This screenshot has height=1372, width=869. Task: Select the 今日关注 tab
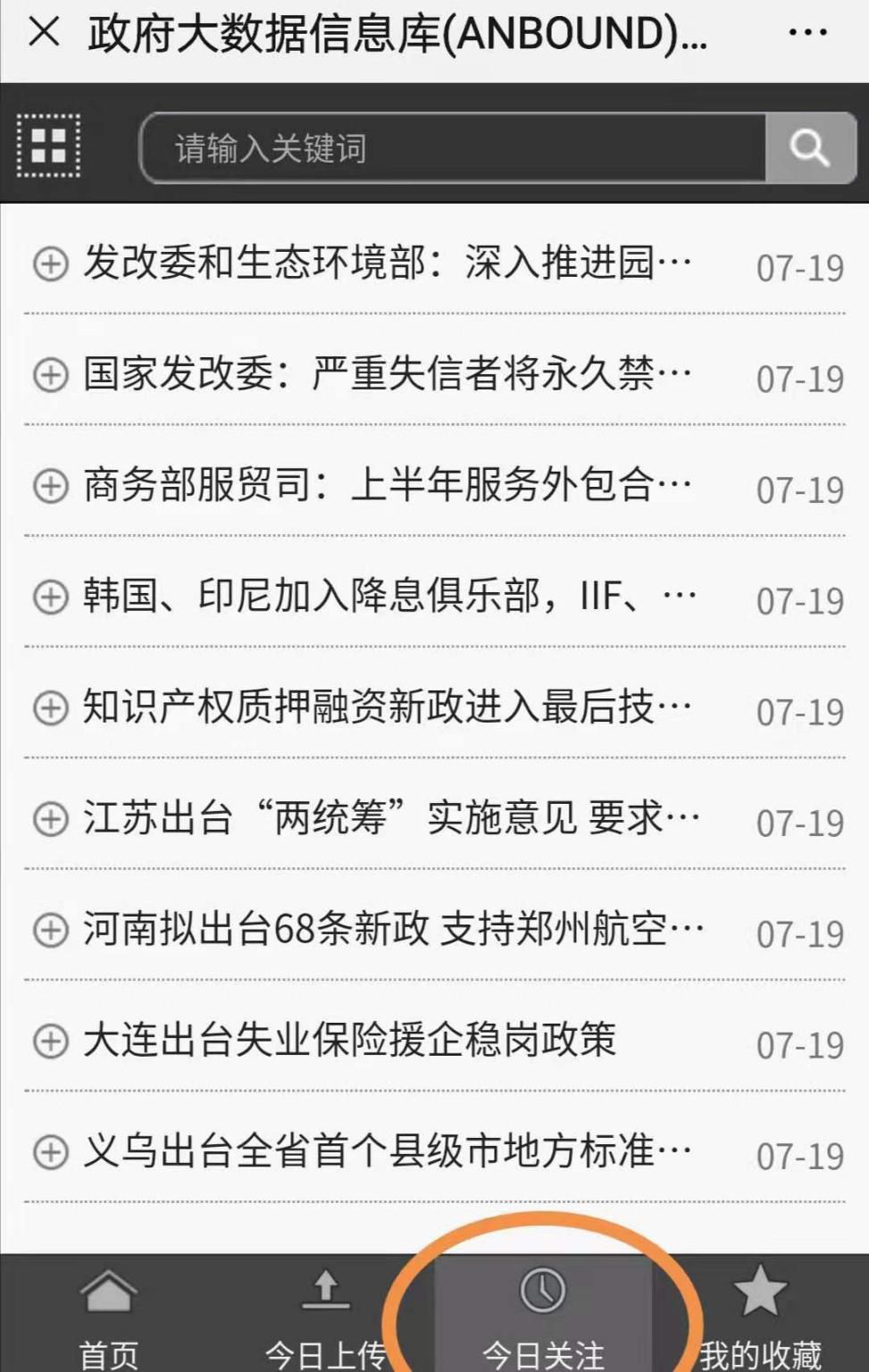[x=543, y=1314]
